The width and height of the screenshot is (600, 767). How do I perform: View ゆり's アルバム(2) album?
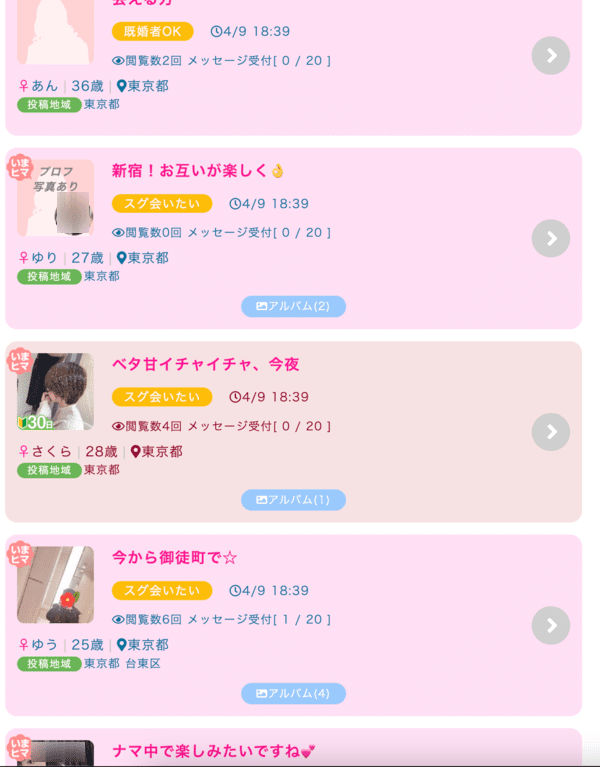point(293,306)
